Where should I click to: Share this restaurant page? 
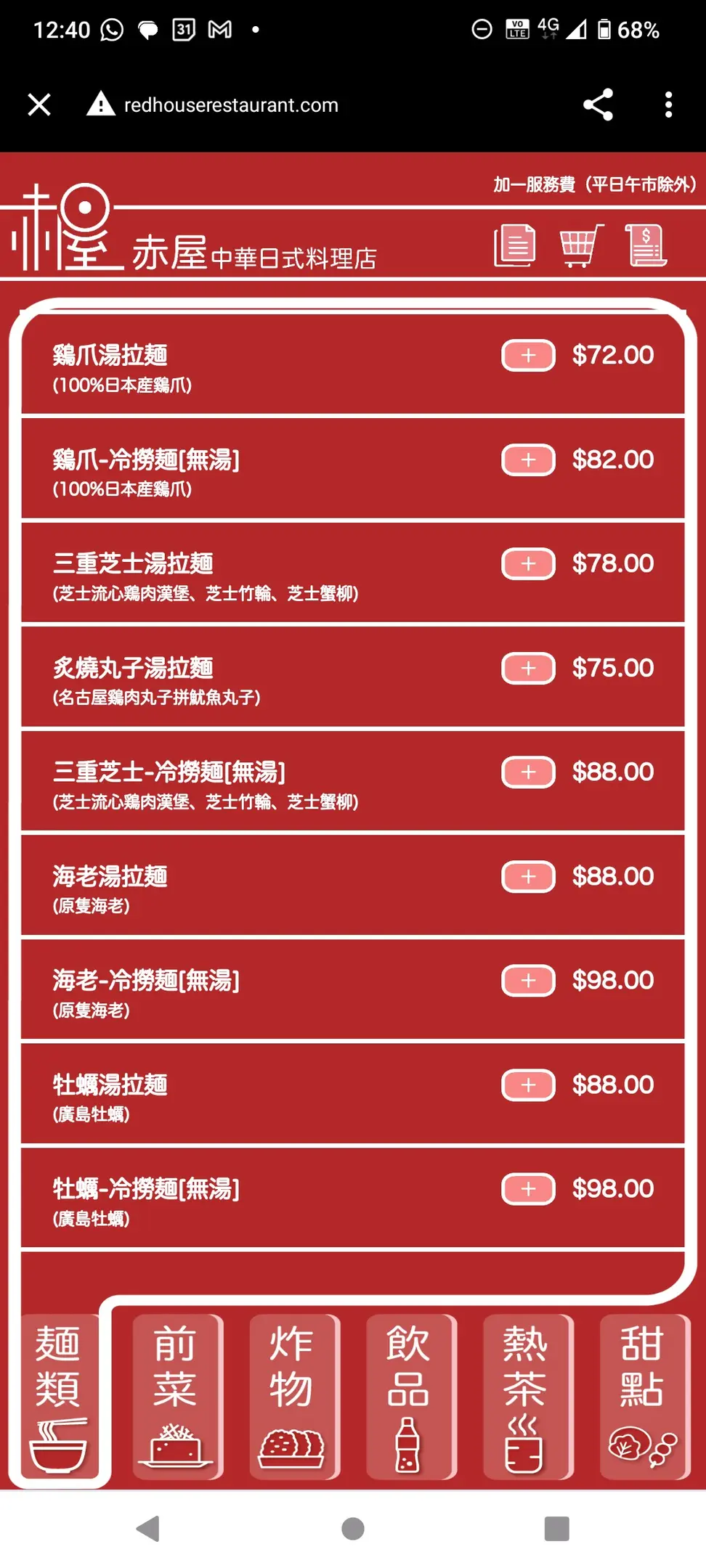point(598,105)
